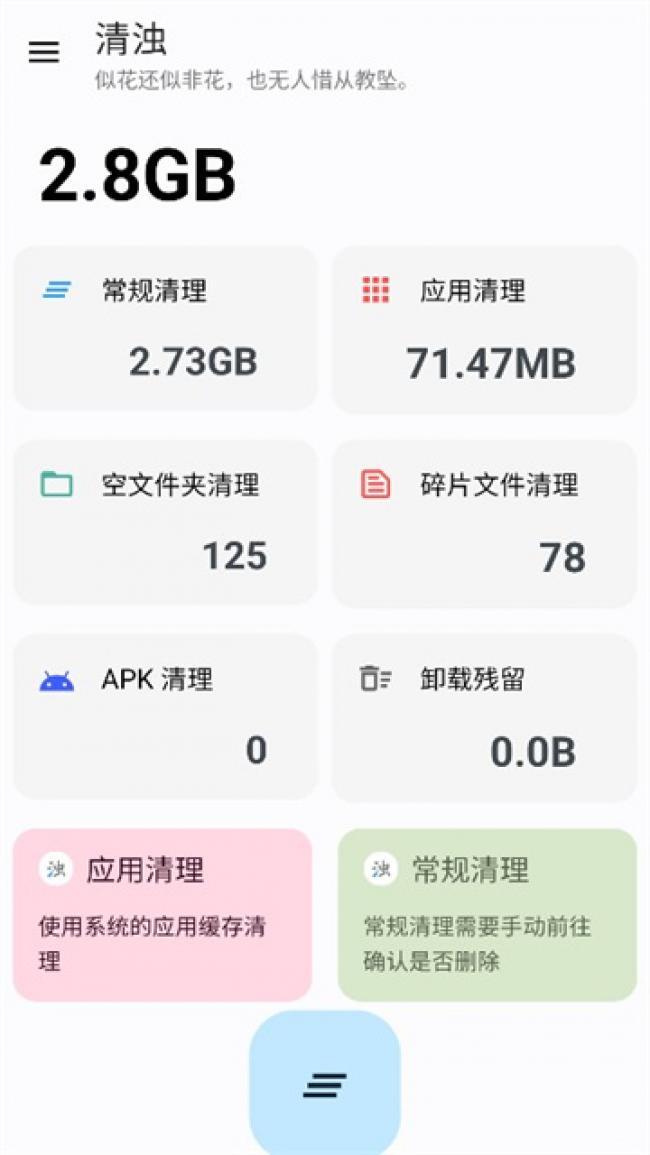Open the hamburger drawer menu

point(44,52)
